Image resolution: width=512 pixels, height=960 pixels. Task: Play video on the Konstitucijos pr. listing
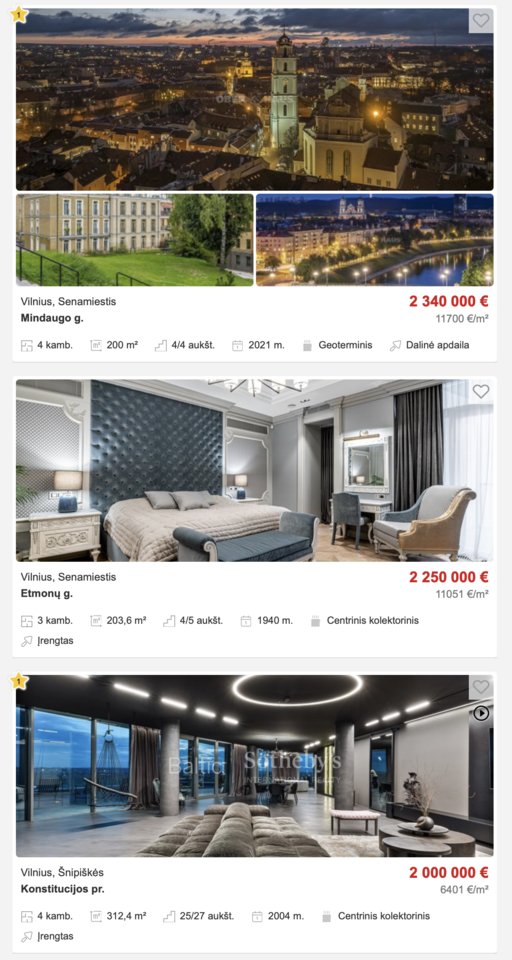(x=481, y=713)
